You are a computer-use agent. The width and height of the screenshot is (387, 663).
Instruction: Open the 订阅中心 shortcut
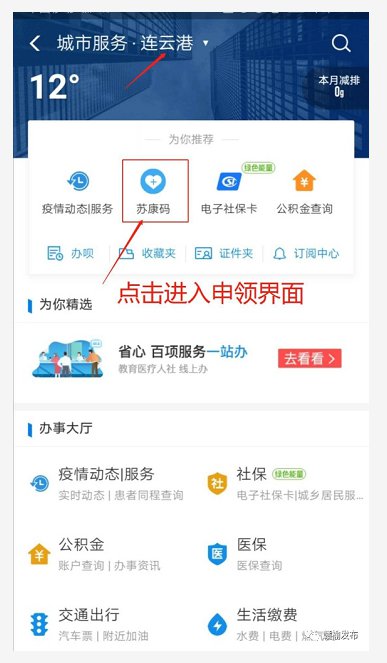point(306,253)
